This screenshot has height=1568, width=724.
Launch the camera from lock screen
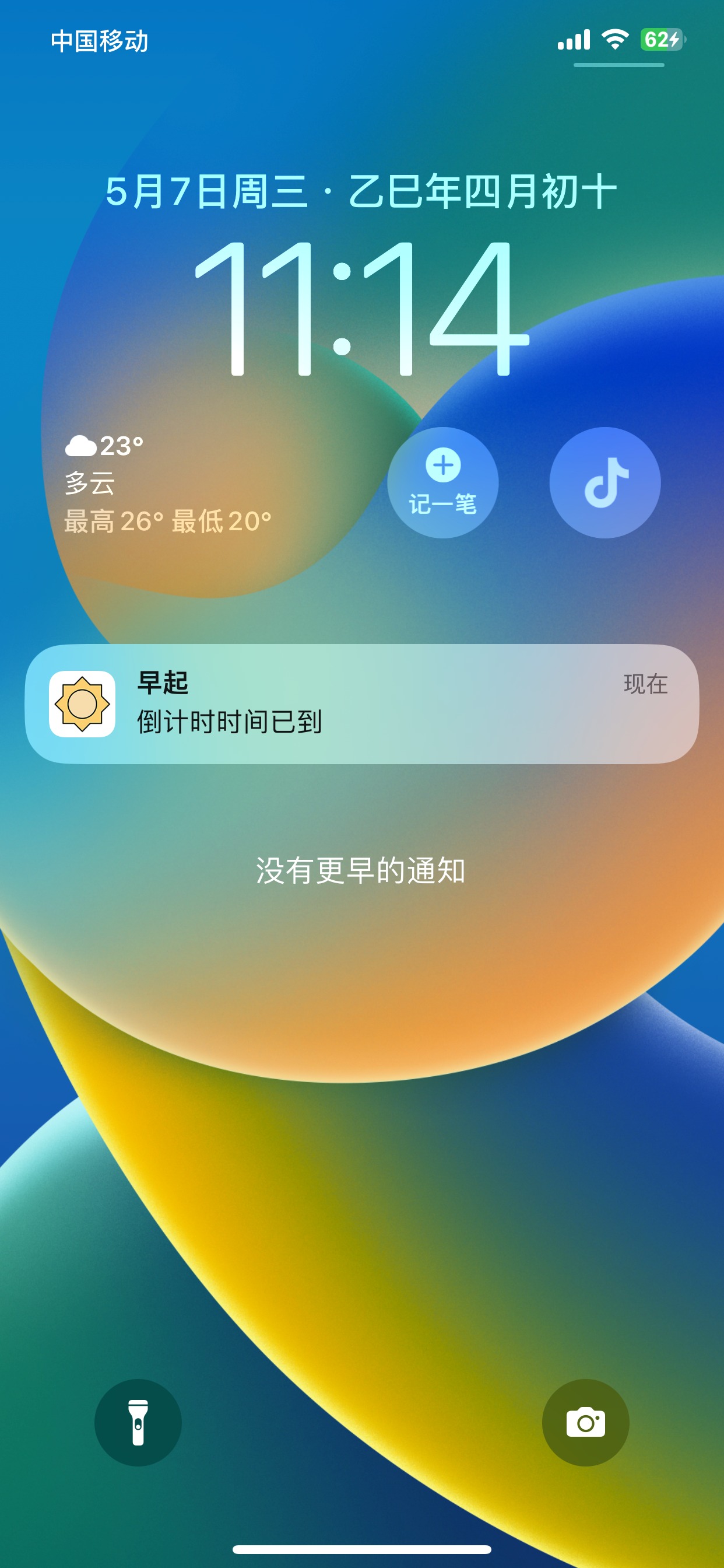coord(585,1422)
